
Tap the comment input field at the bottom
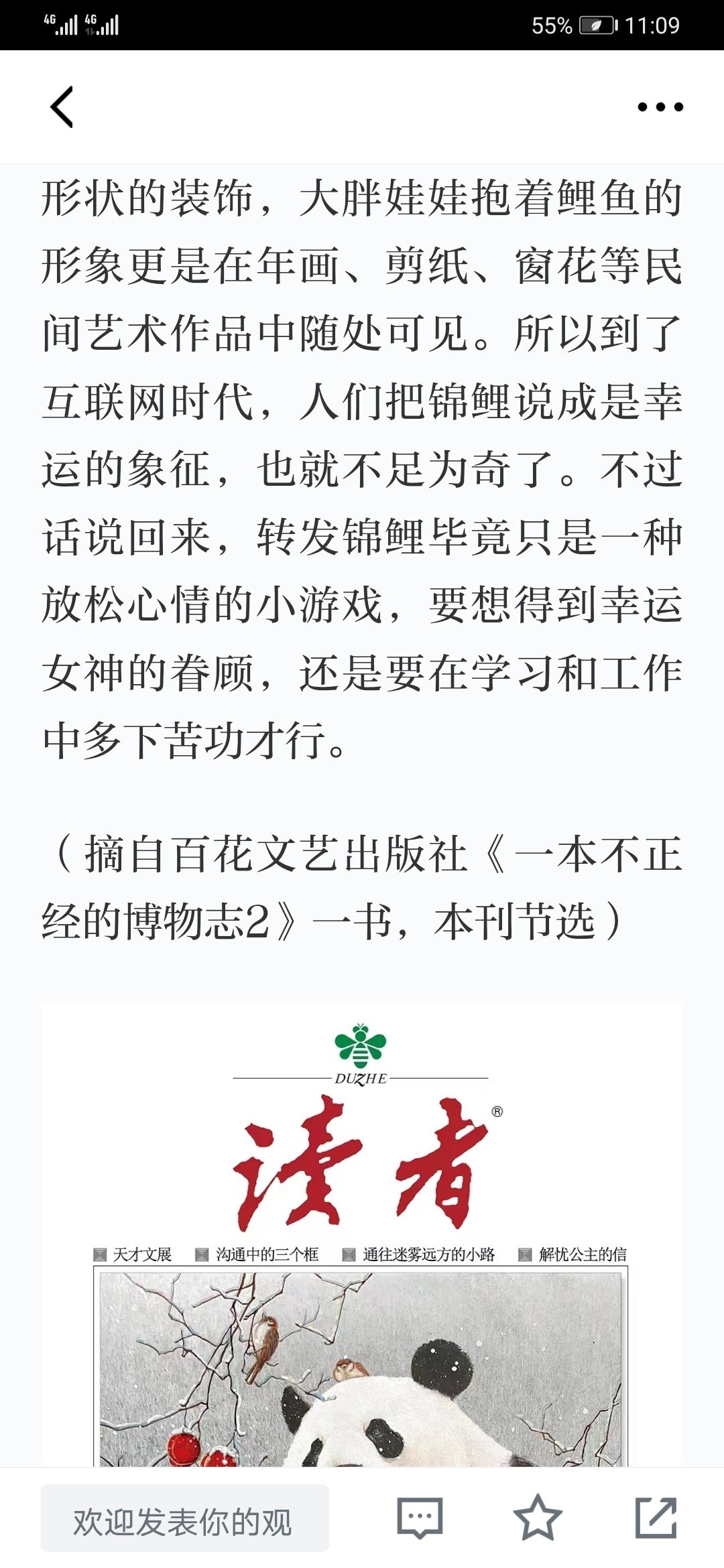point(184,1518)
